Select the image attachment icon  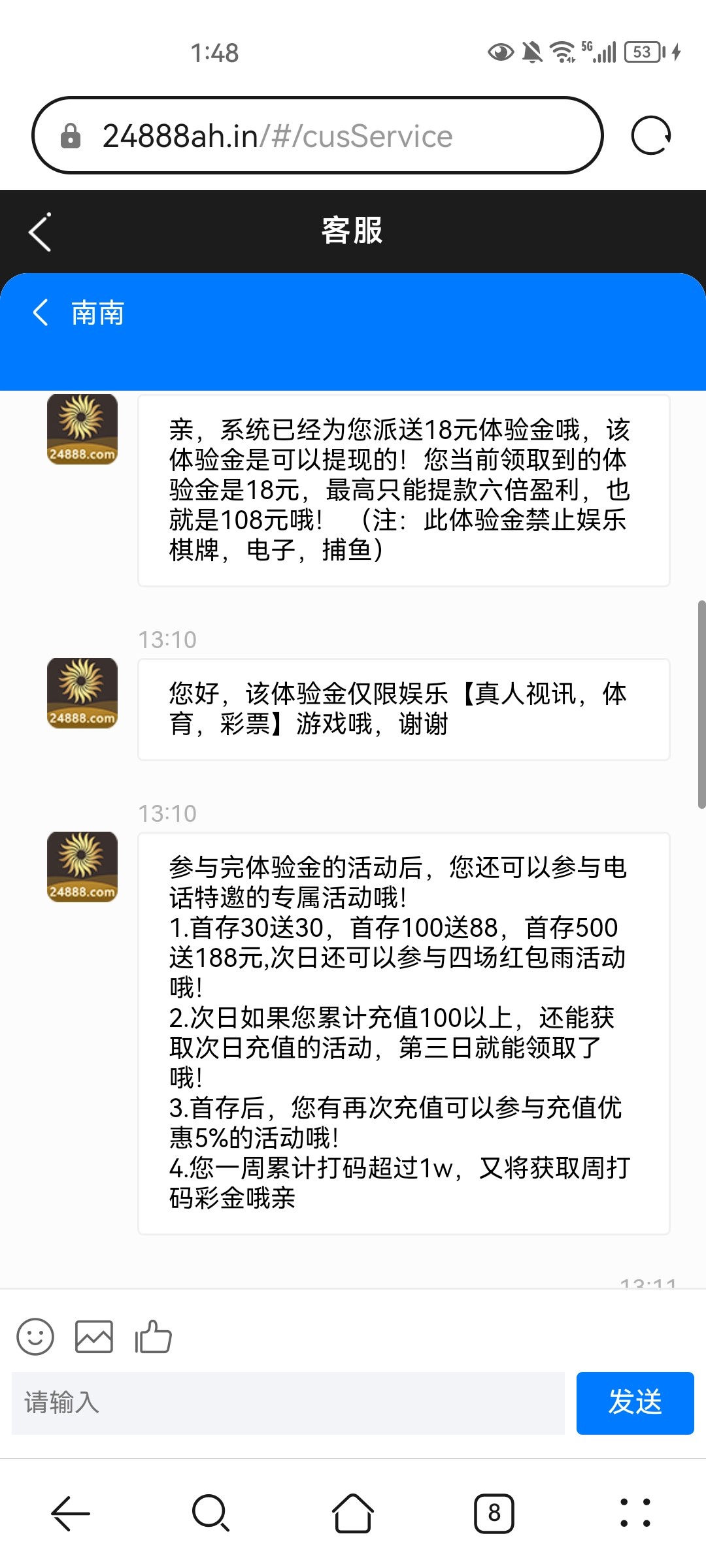[95, 1335]
